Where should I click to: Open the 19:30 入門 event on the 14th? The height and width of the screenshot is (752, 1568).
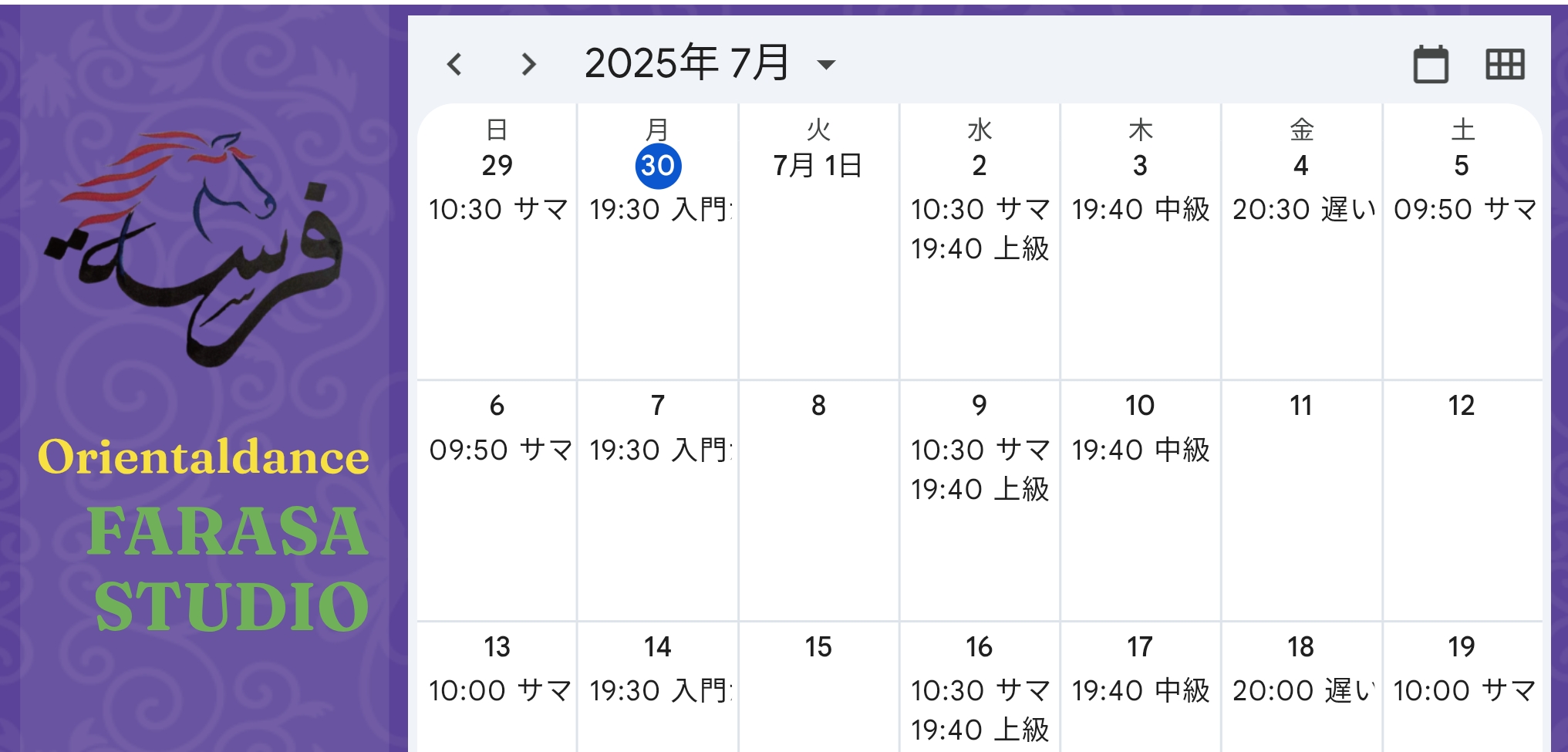pos(659,690)
